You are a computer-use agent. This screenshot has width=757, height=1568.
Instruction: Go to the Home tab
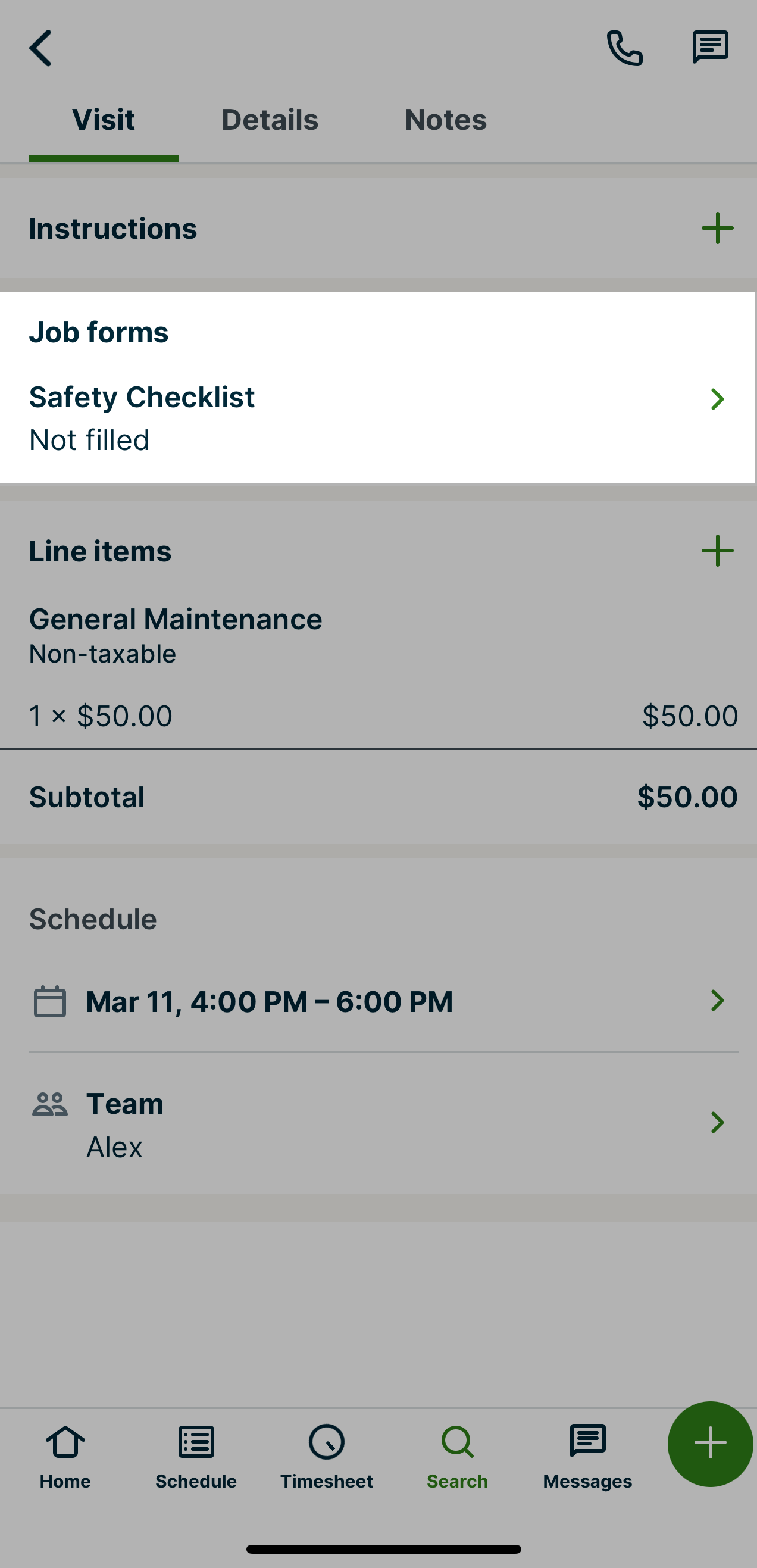click(x=65, y=1456)
